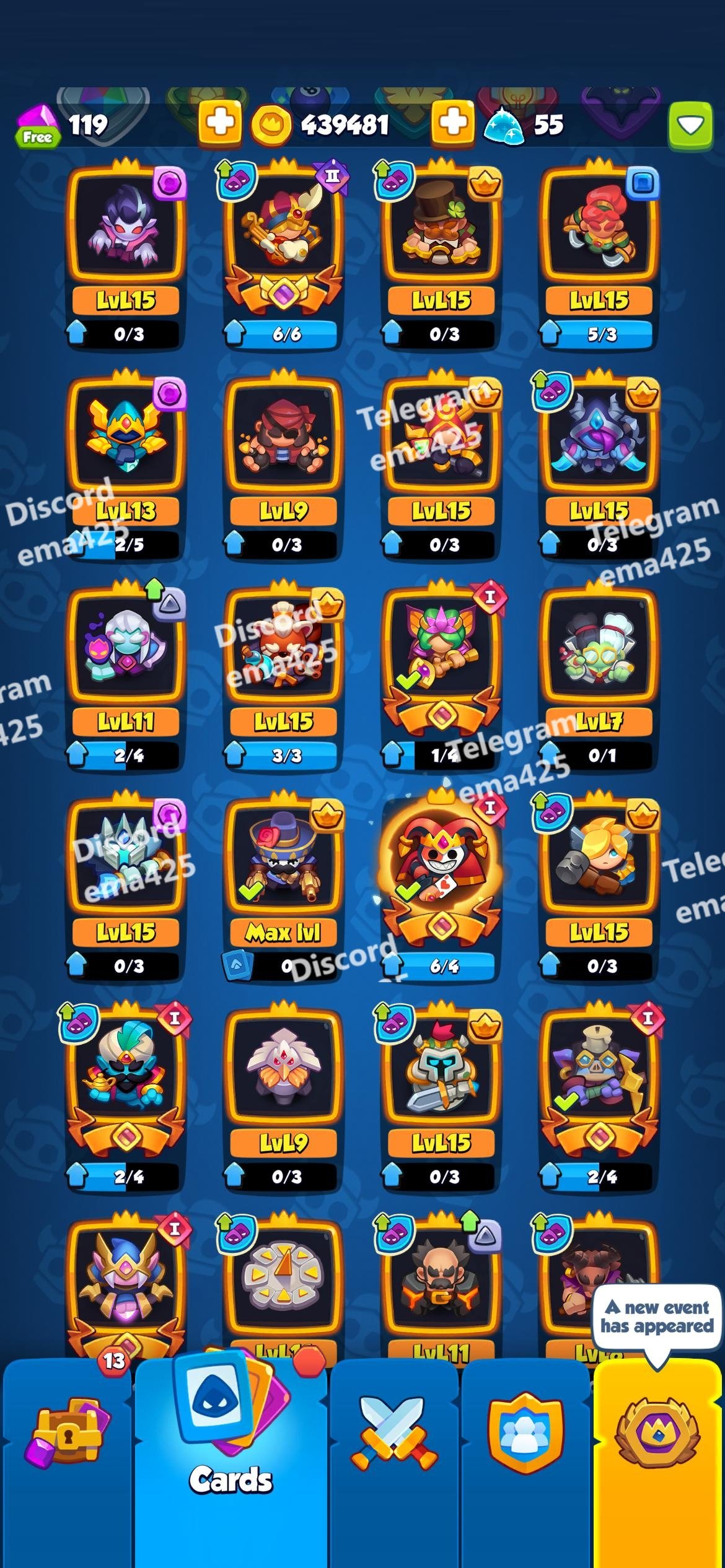
Task: Select the genie card with the turban
Action: pos(126,1071)
